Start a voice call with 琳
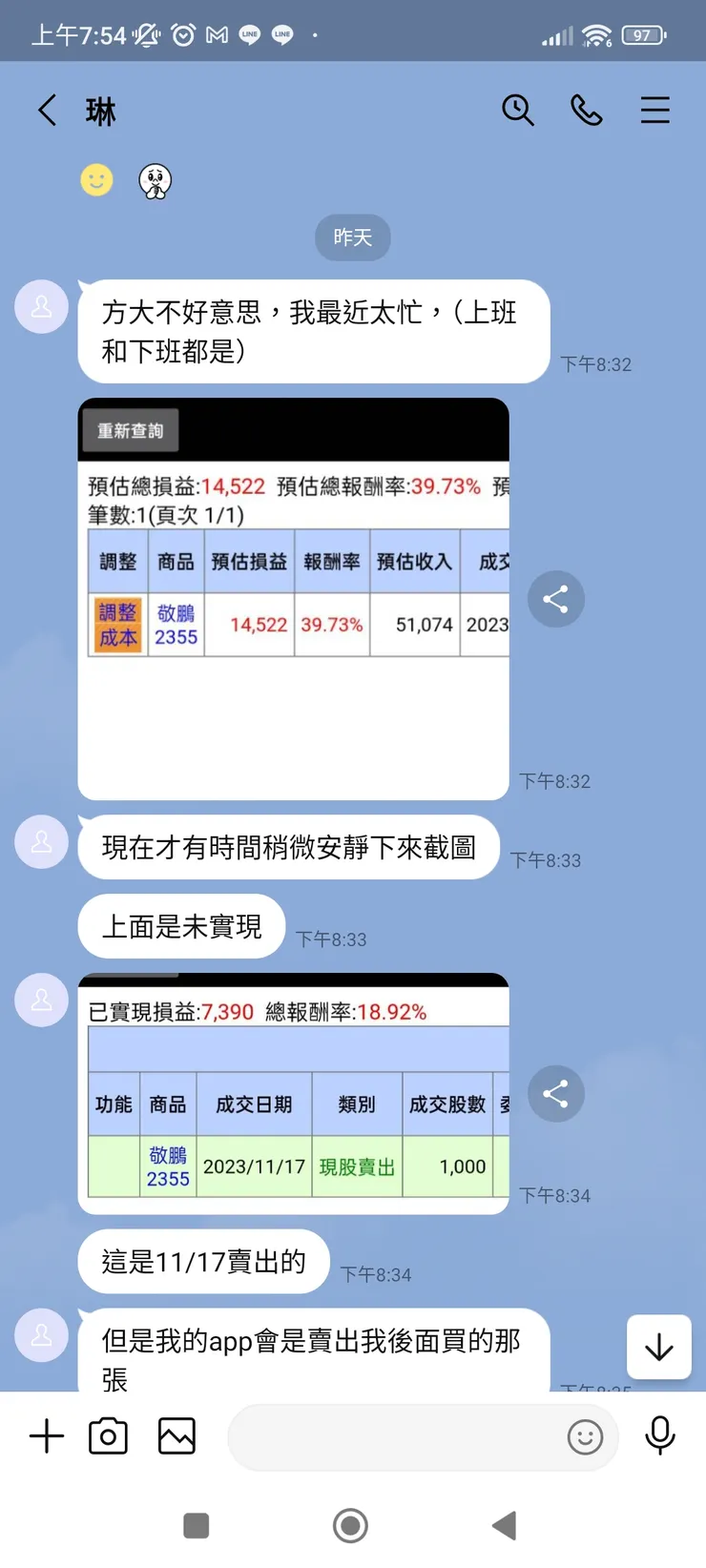The width and height of the screenshot is (706, 1568). 586,111
